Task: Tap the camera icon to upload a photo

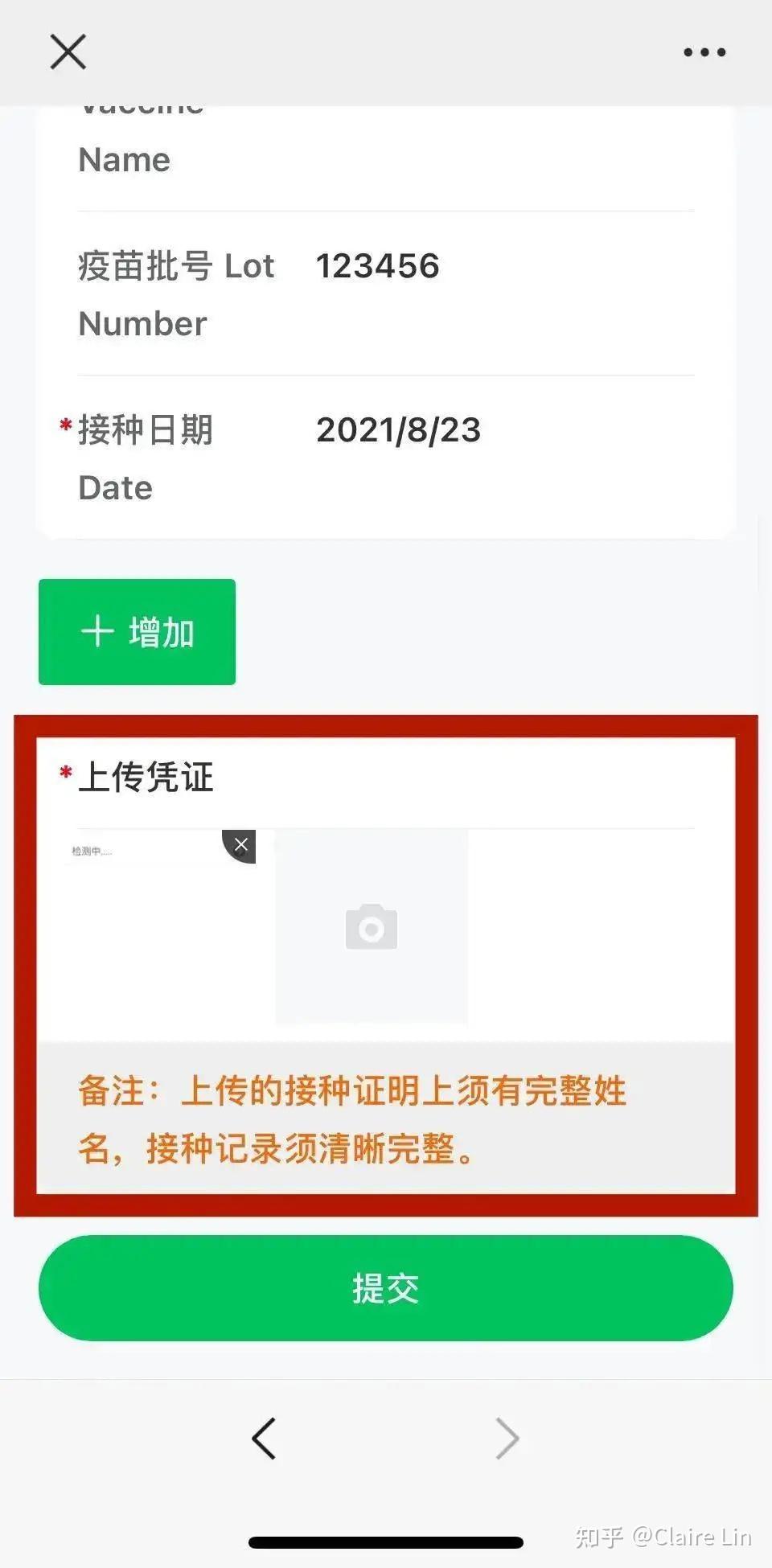Action: (x=371, y=926)
